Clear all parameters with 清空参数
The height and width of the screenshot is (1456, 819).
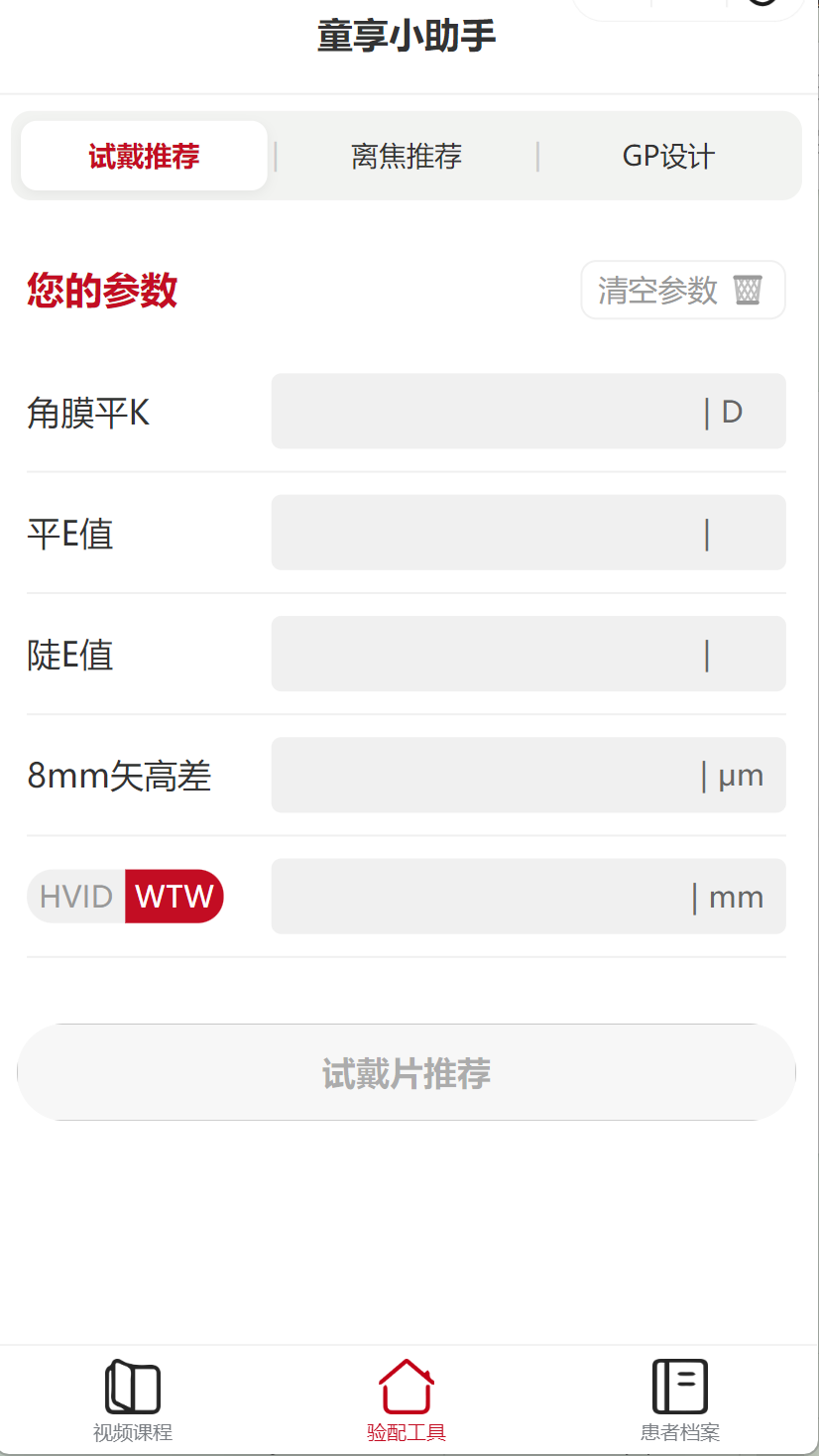click(683, 290)
